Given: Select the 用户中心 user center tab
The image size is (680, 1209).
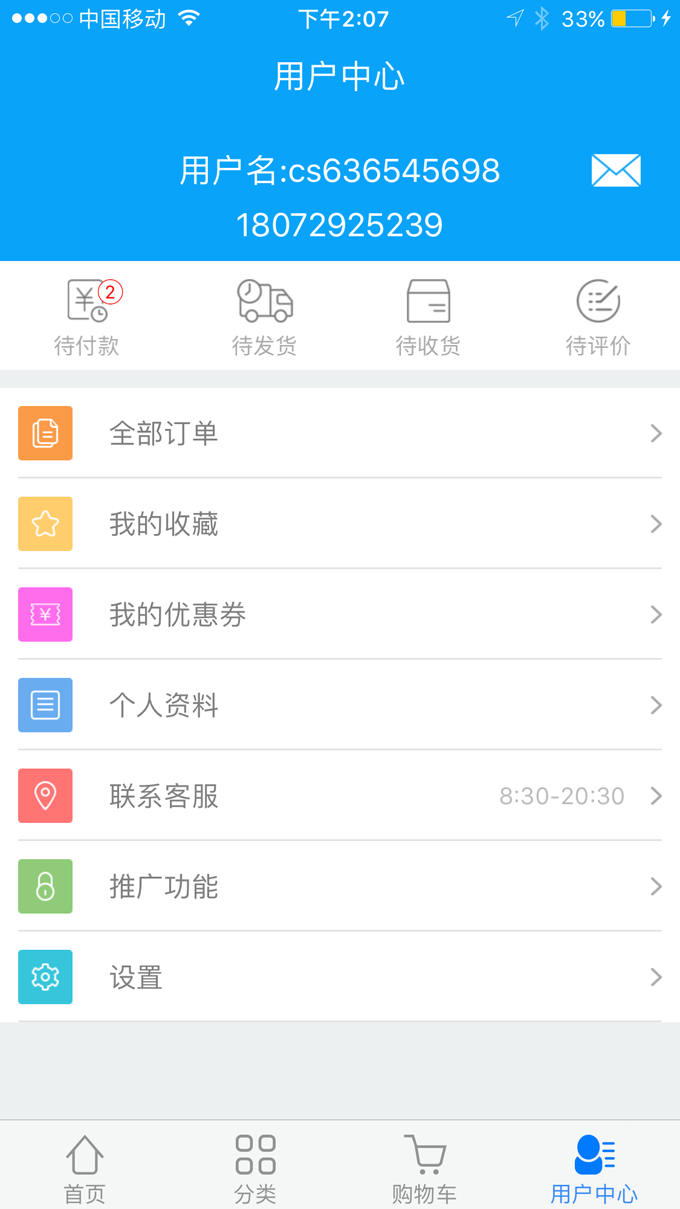Looking at the screenshot, I should coord(594,1168).
